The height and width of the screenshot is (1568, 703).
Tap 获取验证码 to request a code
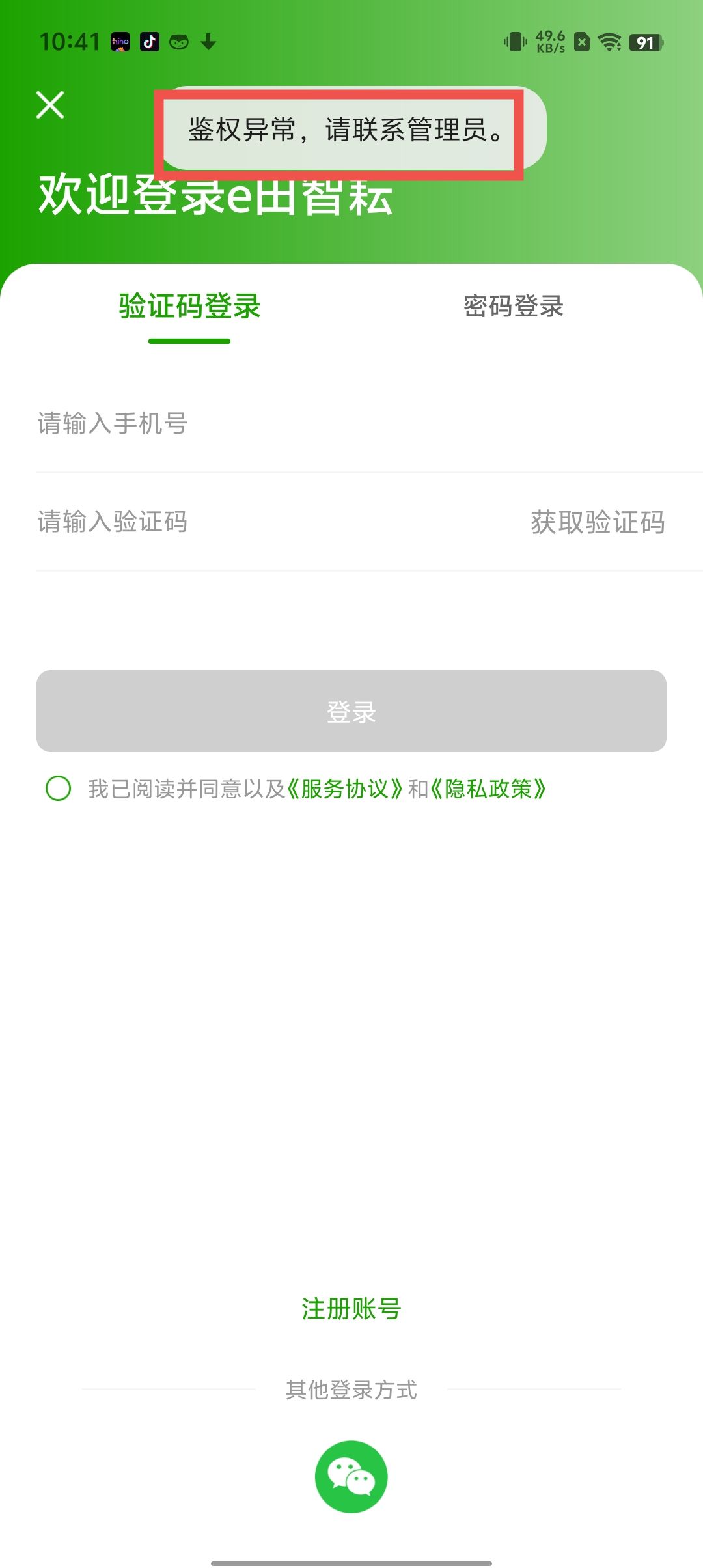597,522
